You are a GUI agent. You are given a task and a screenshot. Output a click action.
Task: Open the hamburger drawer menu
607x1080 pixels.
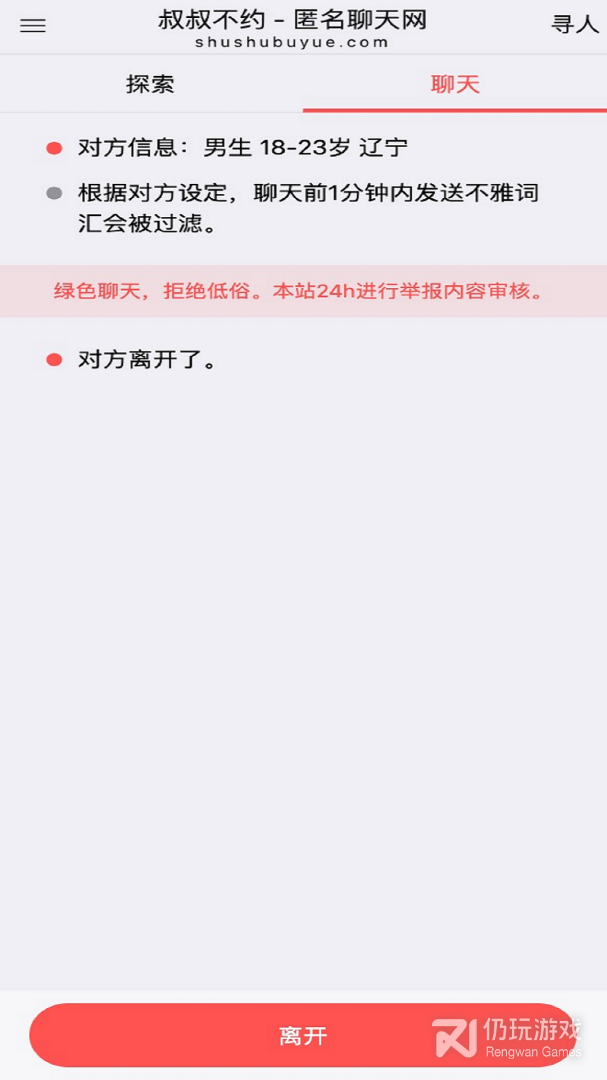[33, 26]
